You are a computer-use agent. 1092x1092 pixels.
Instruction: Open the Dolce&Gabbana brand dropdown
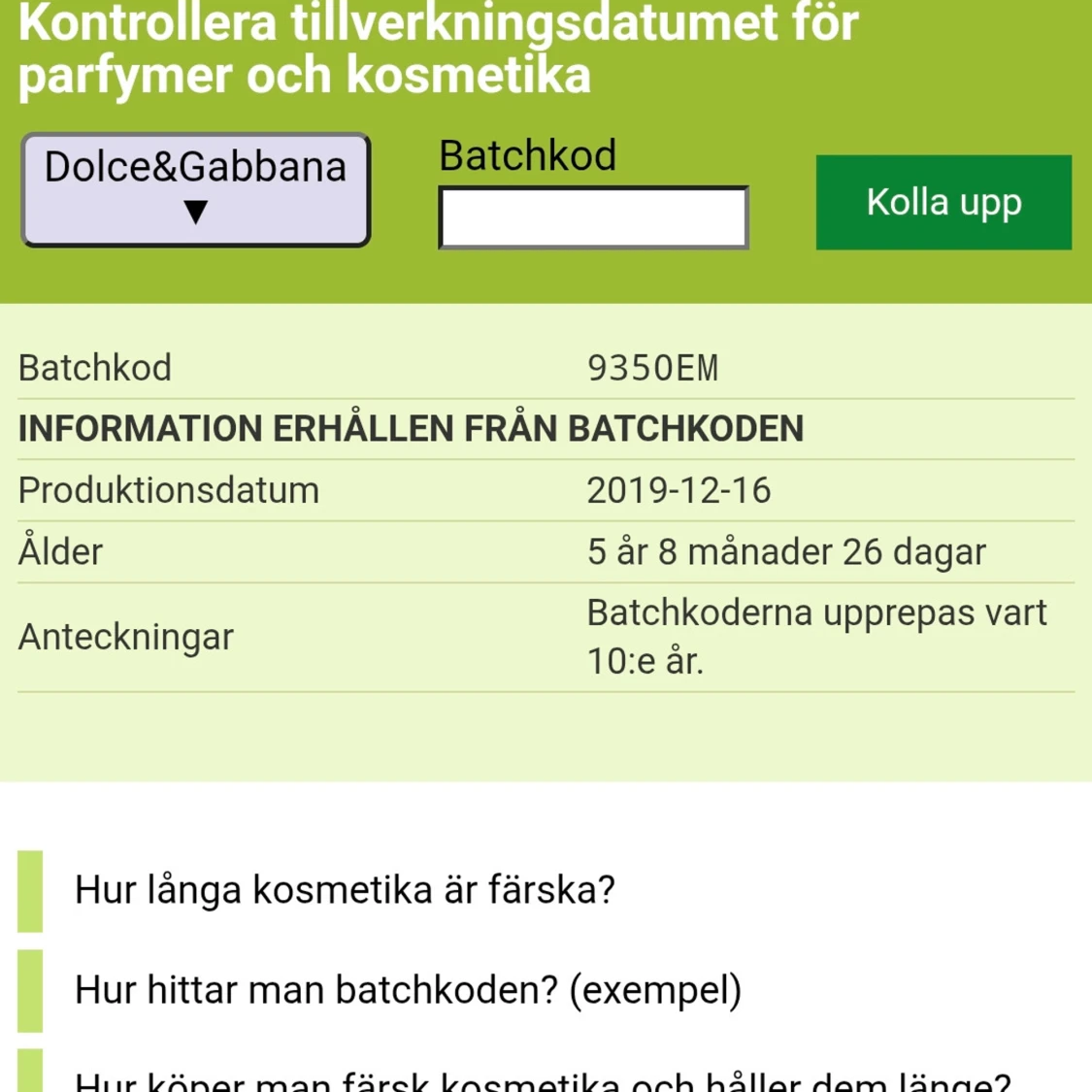(195, 190)
